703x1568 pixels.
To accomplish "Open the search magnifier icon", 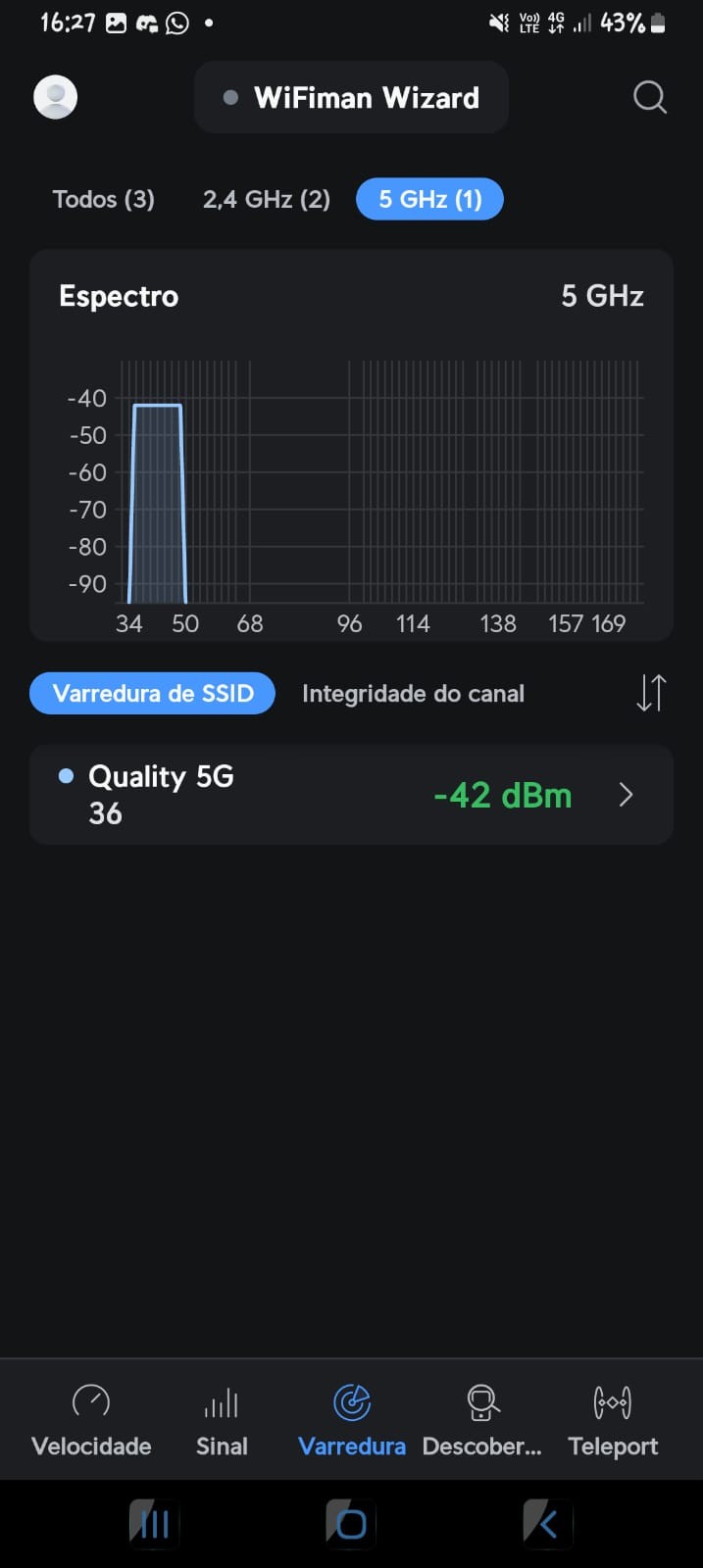I will 649,97.
